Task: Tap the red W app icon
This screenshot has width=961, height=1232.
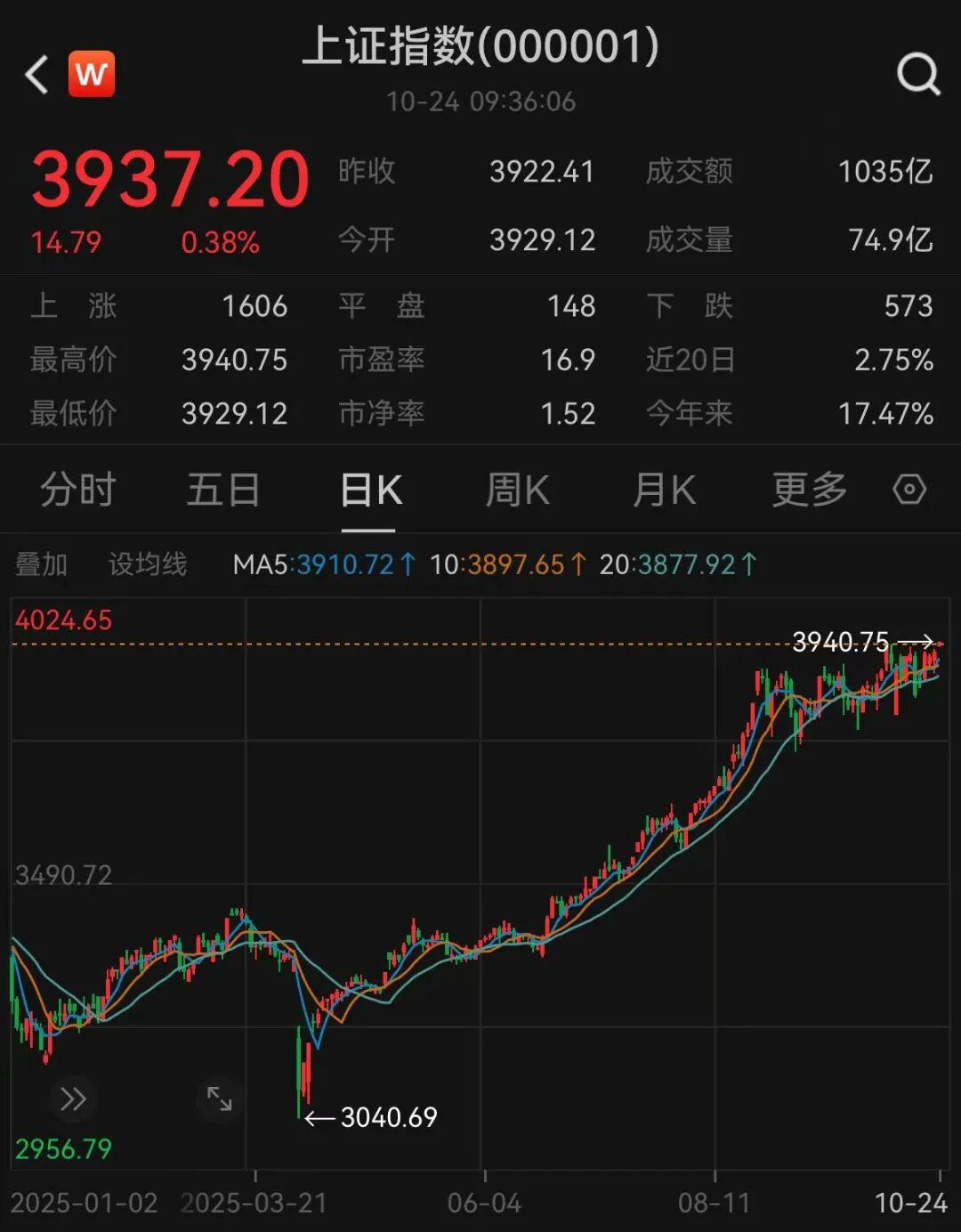Action: [92, 75]
